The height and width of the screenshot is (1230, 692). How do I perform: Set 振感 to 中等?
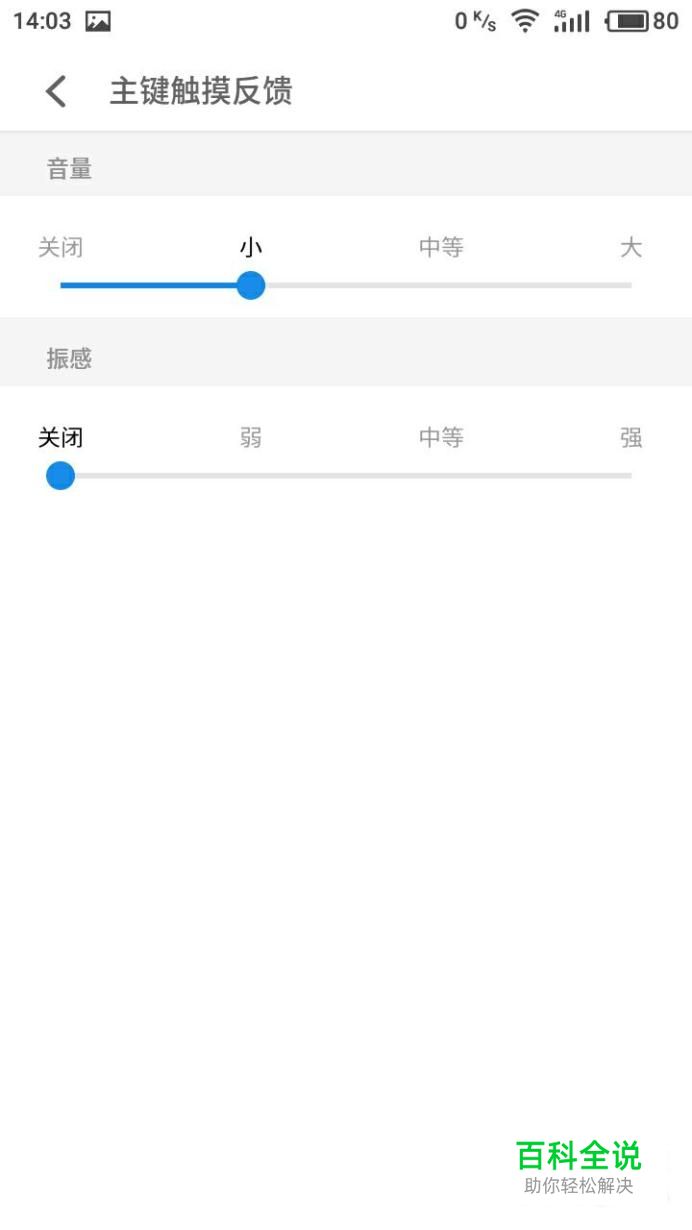point(441,437)
